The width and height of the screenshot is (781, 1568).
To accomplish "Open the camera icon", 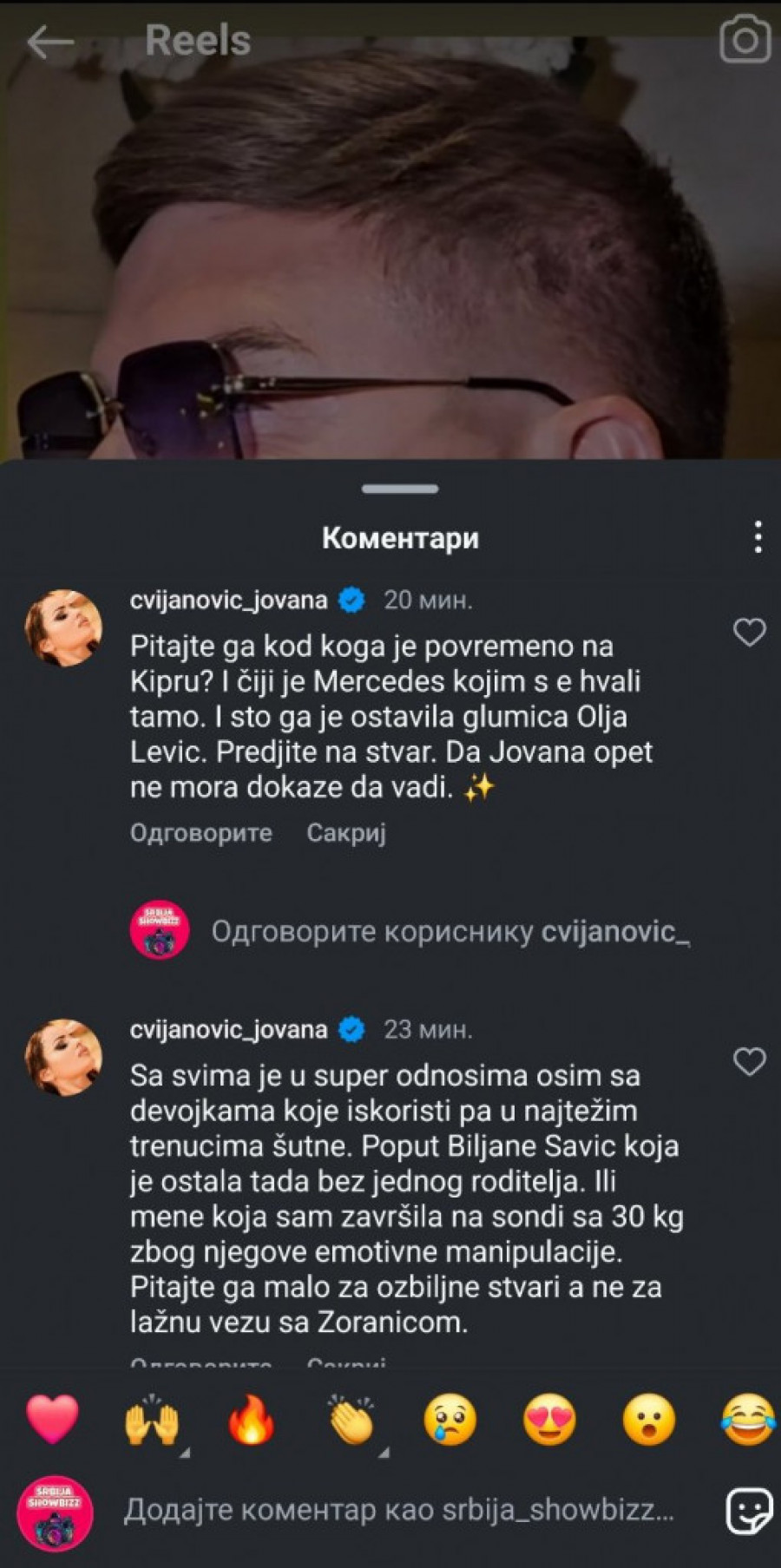I will point(745,39).
